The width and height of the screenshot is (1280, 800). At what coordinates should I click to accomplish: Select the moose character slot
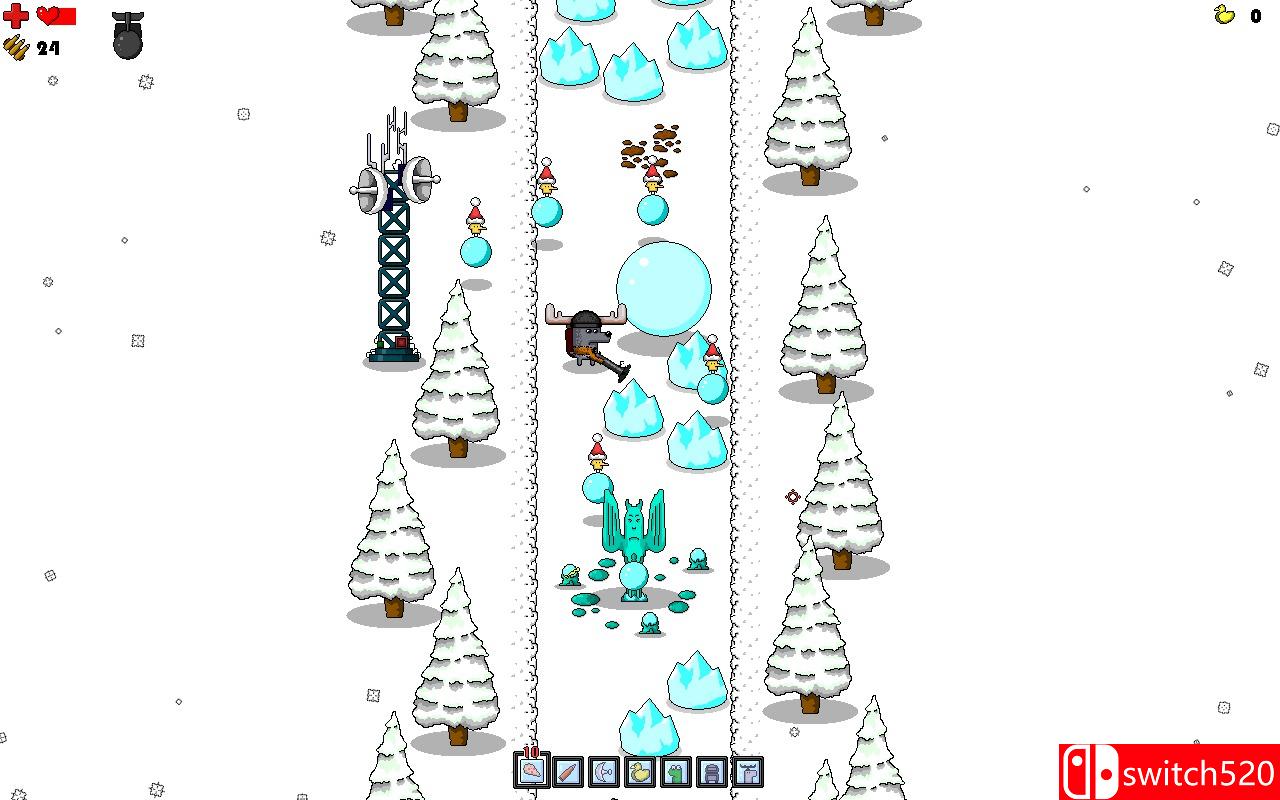coord(748,771)
